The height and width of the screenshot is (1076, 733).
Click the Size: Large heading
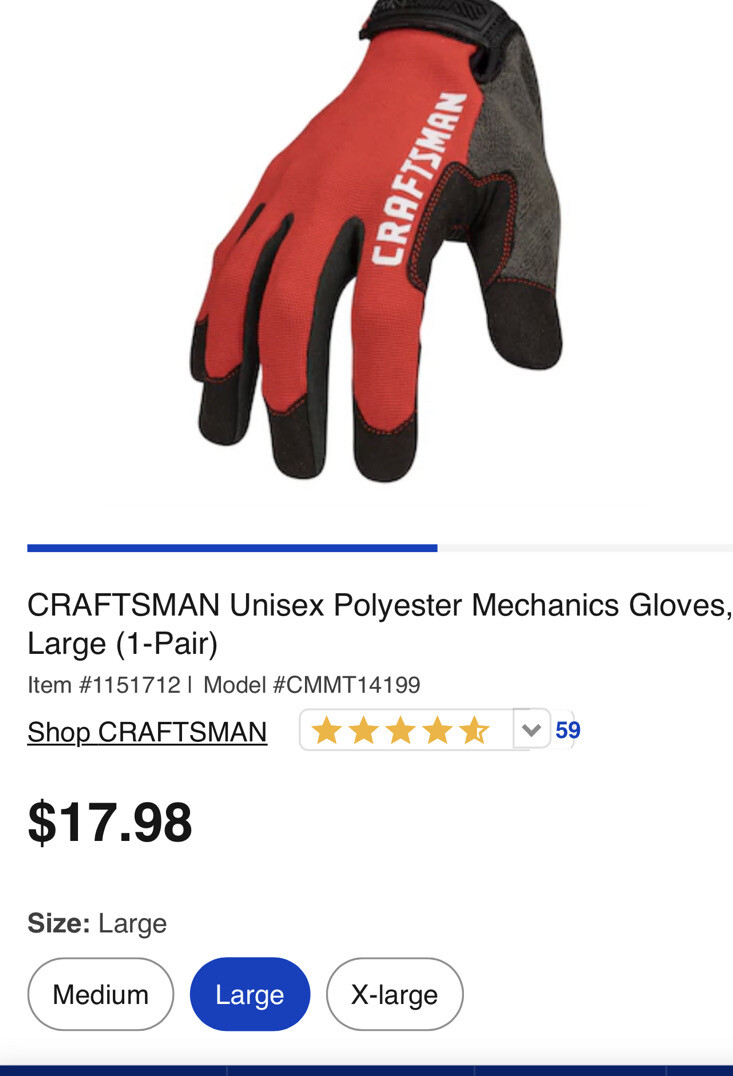point(97,923)
